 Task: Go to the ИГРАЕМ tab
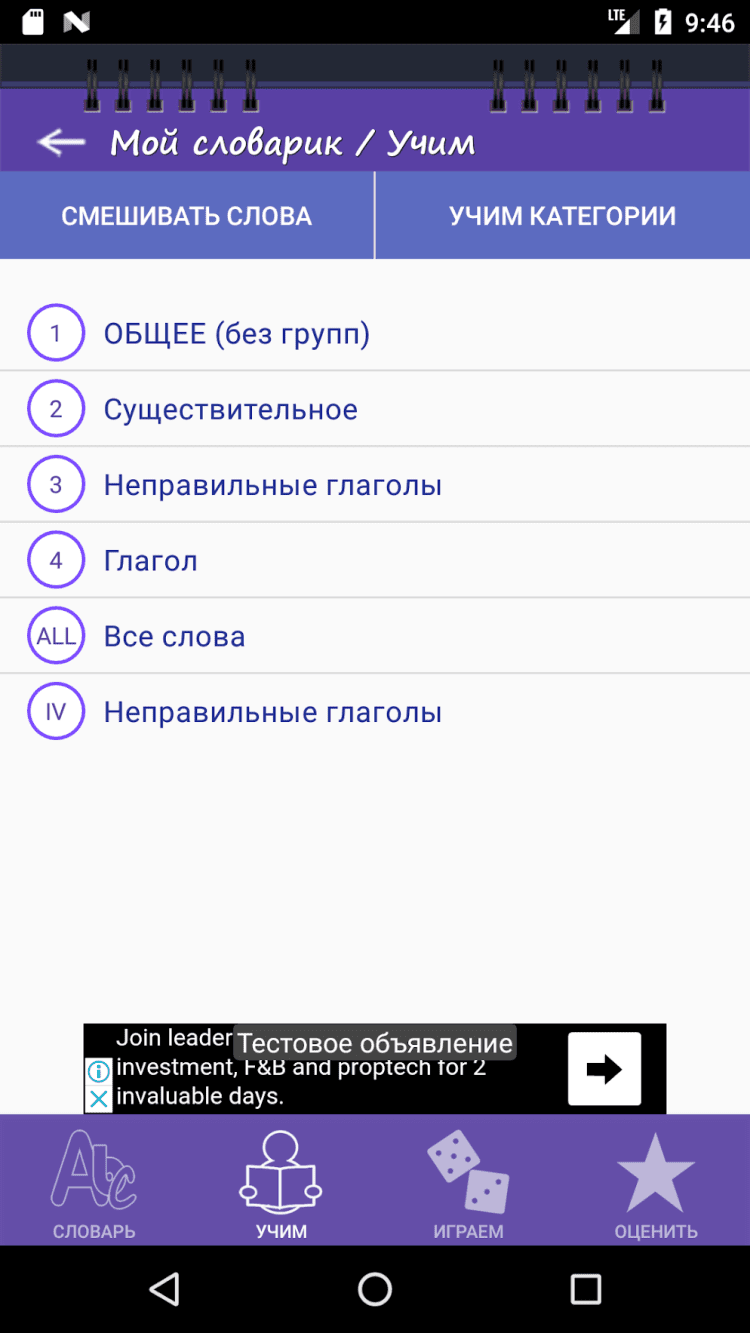[468, 1184]
